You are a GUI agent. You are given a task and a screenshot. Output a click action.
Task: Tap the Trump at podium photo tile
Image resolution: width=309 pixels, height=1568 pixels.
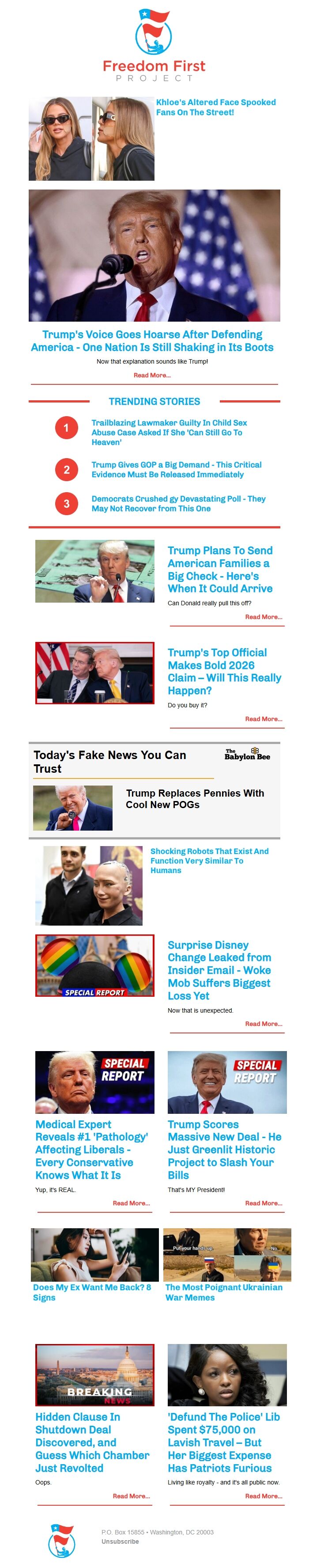tap(154, 255)
